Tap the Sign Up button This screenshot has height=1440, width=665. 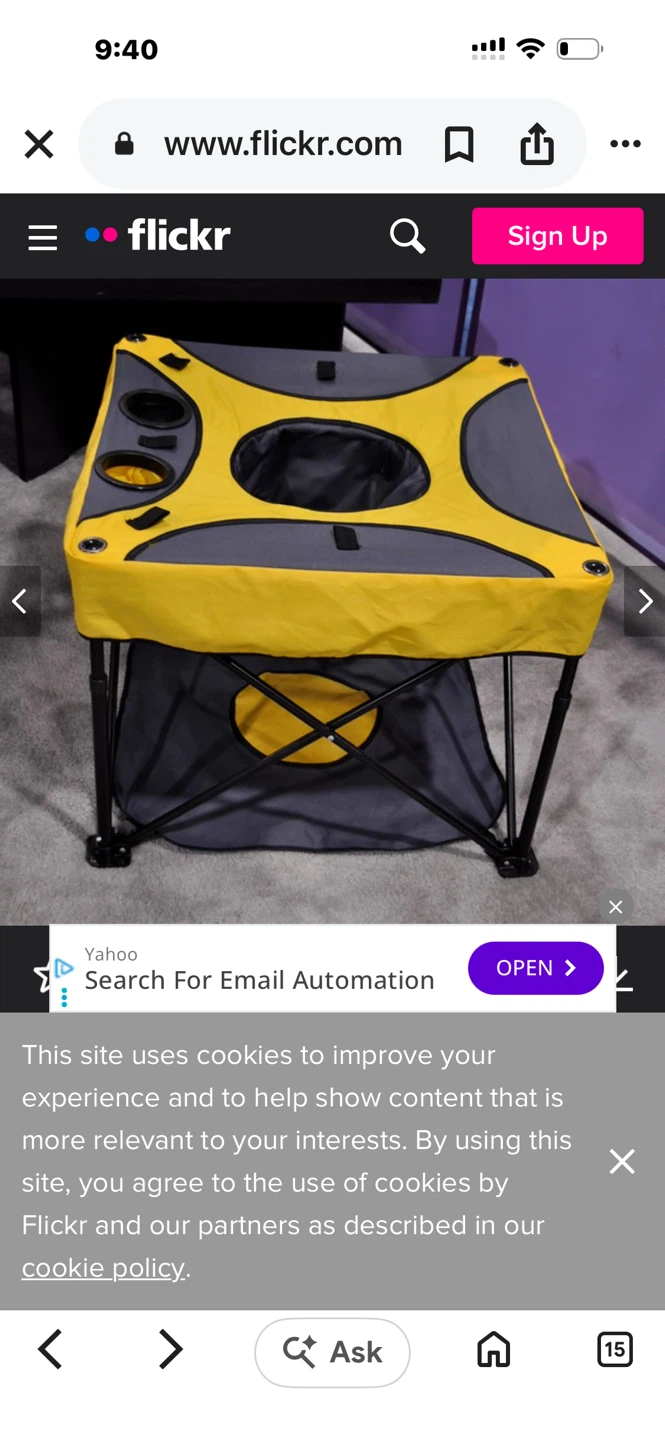557,236
